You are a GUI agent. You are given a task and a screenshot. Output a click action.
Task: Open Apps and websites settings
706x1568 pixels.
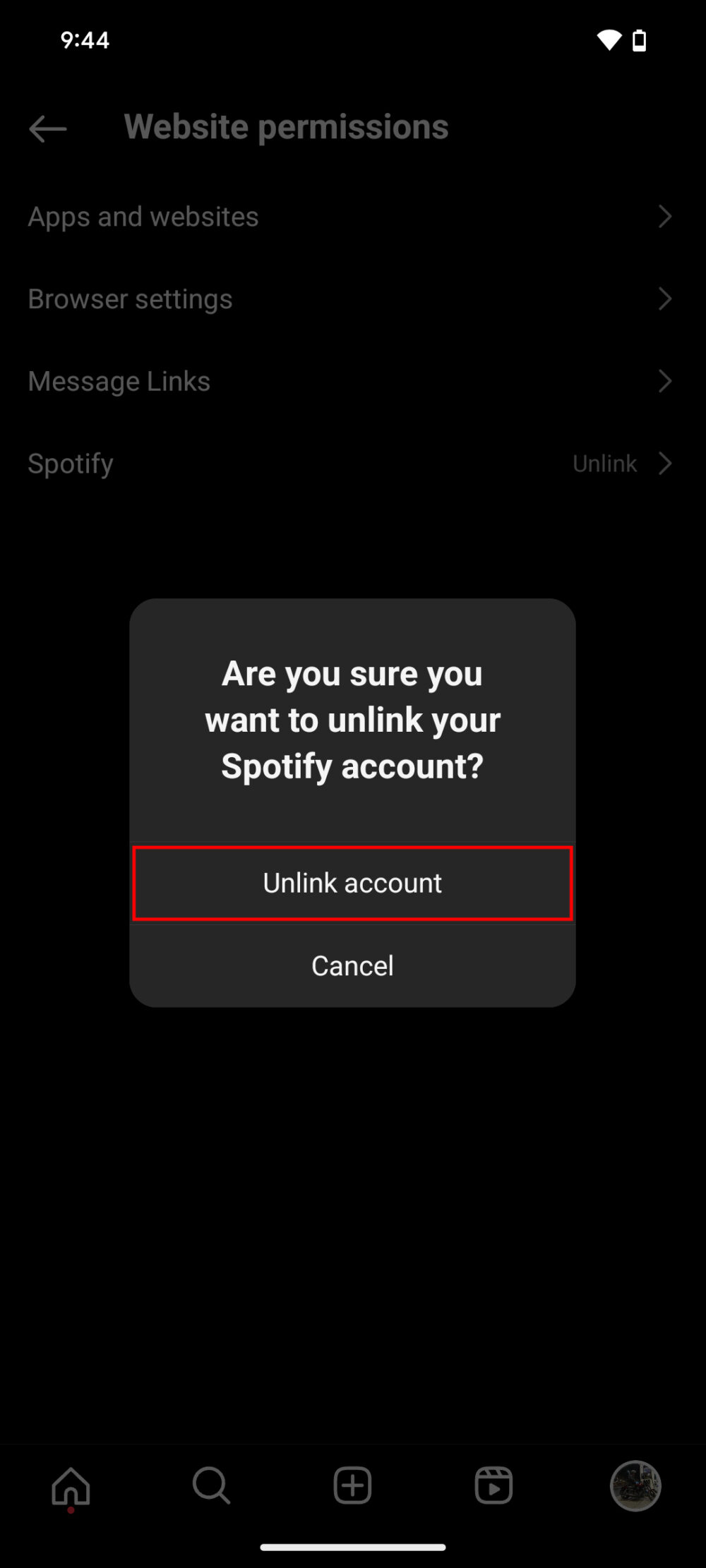(x=143, y=216)
